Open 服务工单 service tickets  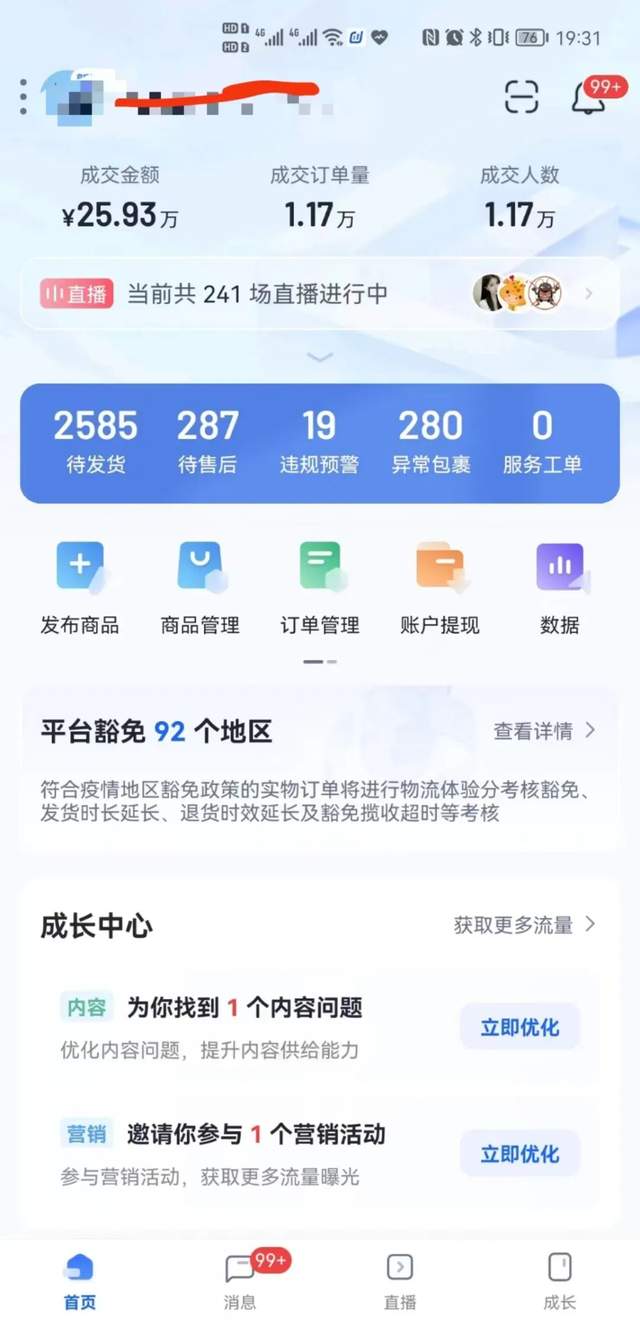click(x=542, y=442)
